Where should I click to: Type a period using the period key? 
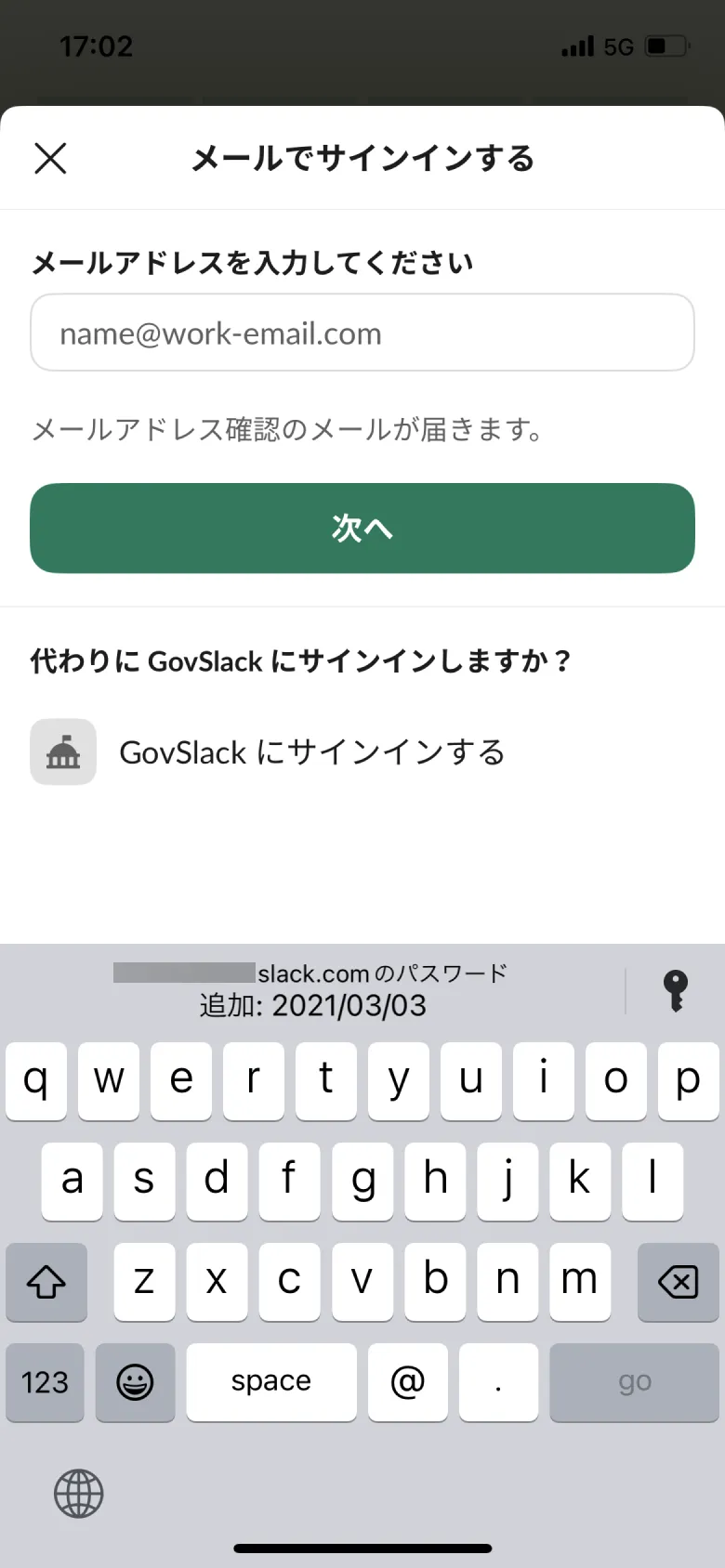[498, 1382]
